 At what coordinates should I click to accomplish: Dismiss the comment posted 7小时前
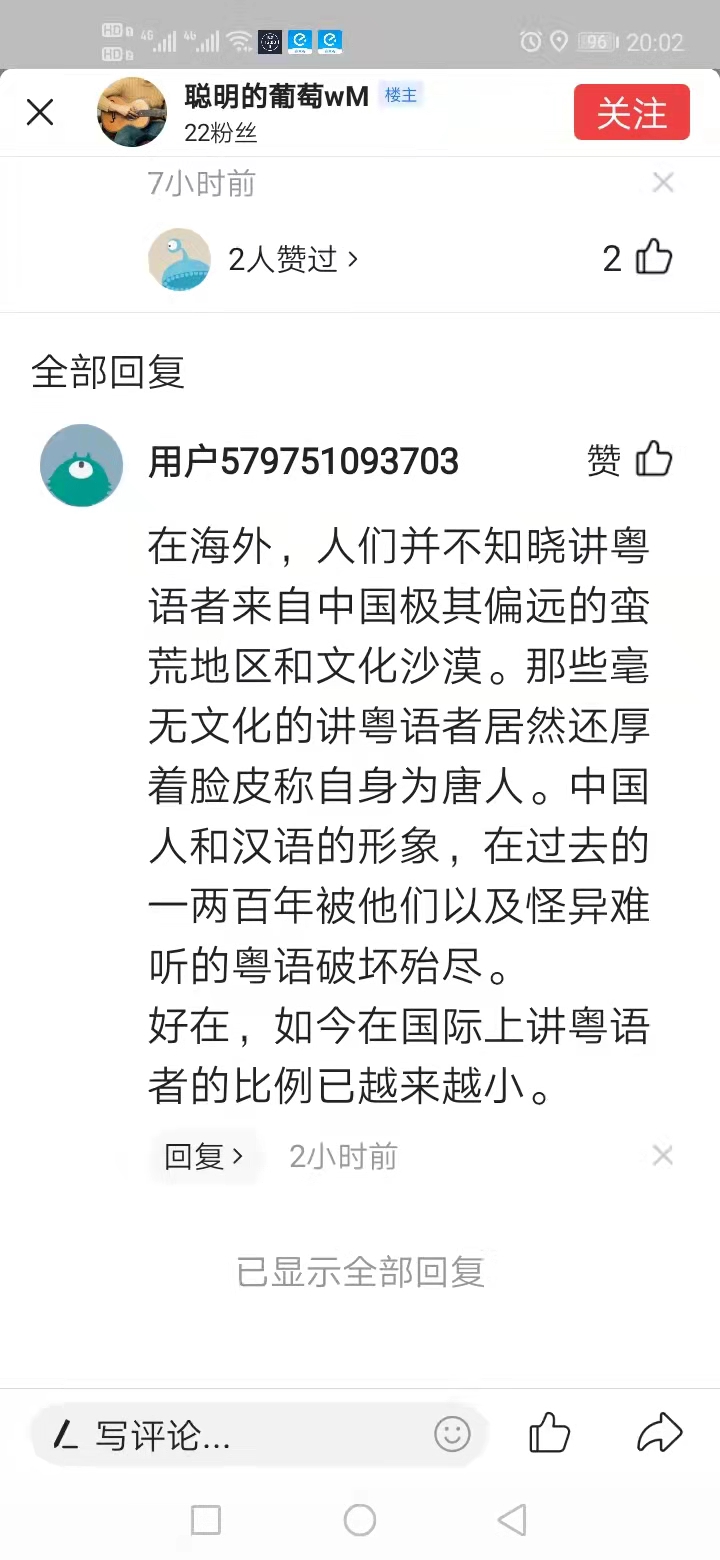[663, 183]
